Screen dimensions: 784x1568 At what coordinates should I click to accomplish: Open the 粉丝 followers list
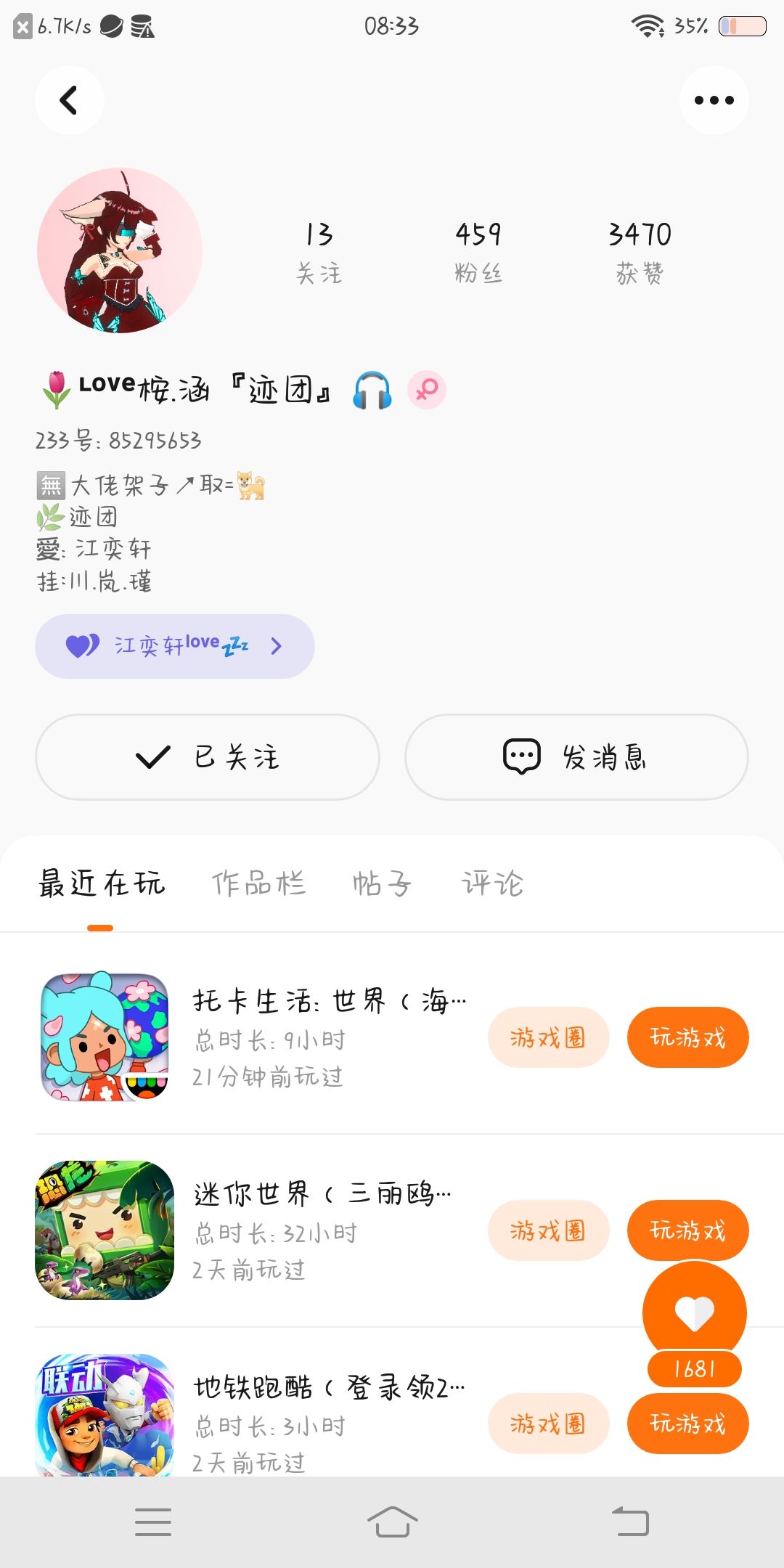click(x=478, y=251)
